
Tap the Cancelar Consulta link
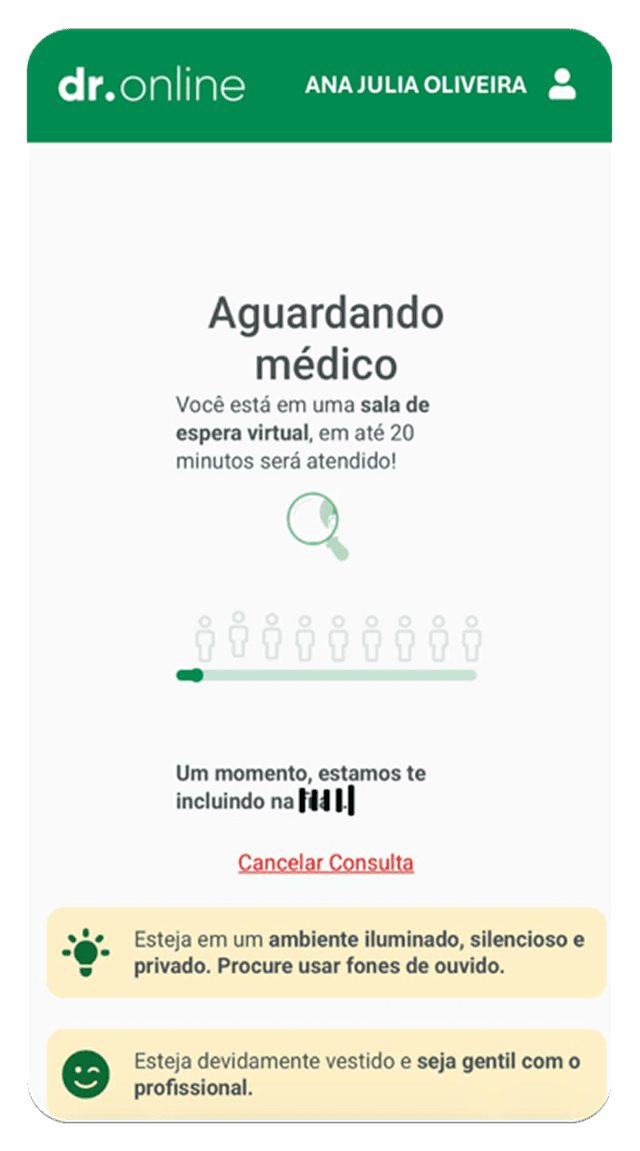325,863
